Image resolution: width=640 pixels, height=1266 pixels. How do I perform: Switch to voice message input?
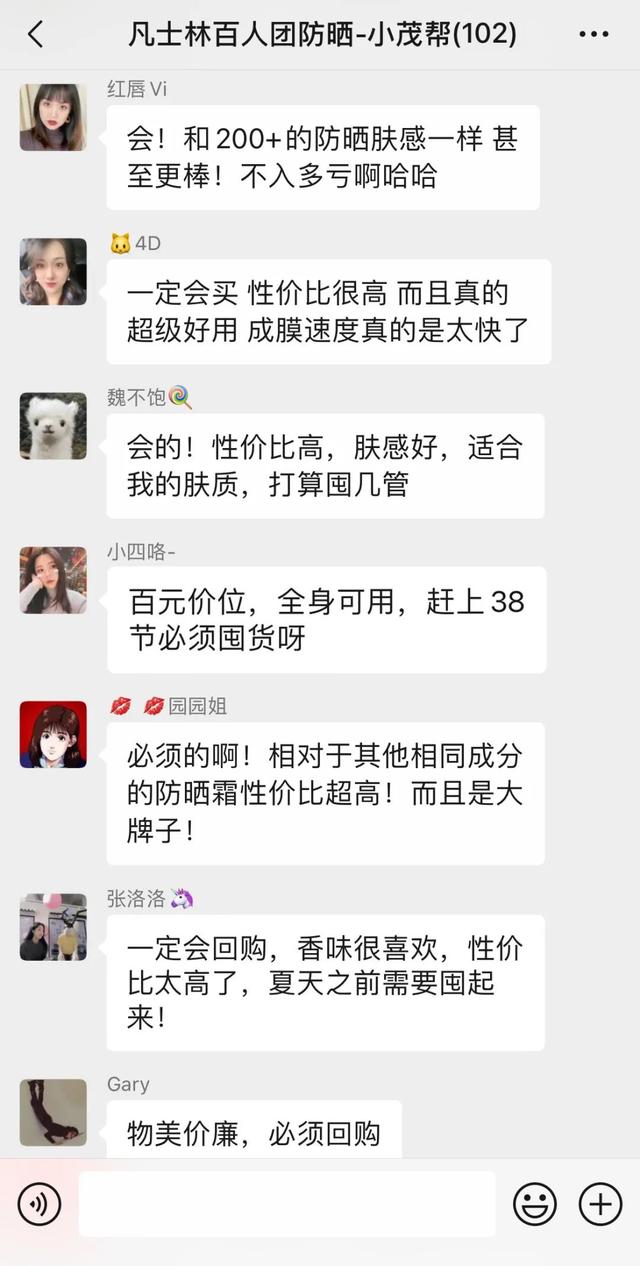tap(40, 1204)
